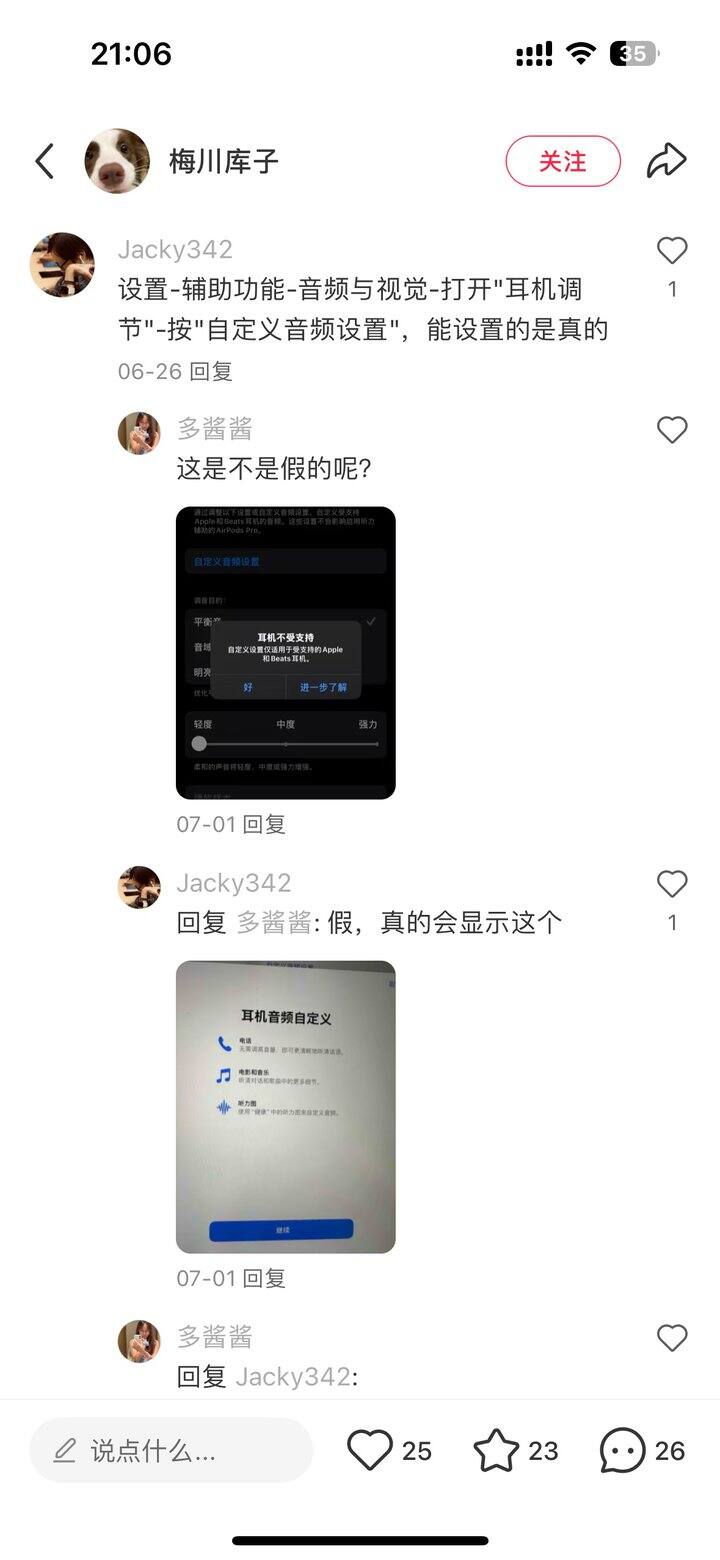Open 多酱酱's dark screenshot image
The width and height of the screenshot is (720, 1560).
286,652
